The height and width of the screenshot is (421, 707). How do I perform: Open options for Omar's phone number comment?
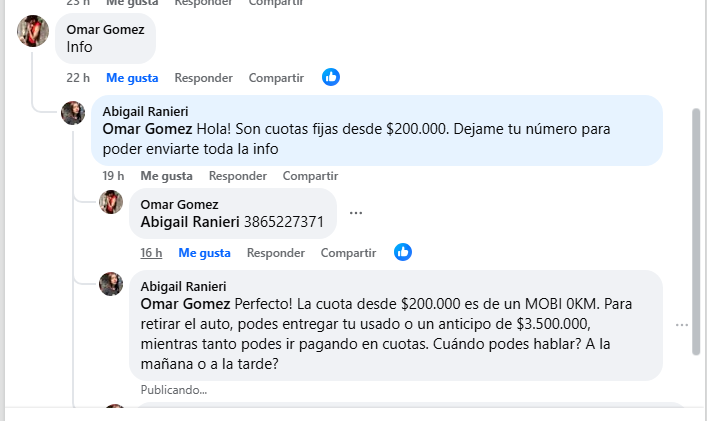356,213
